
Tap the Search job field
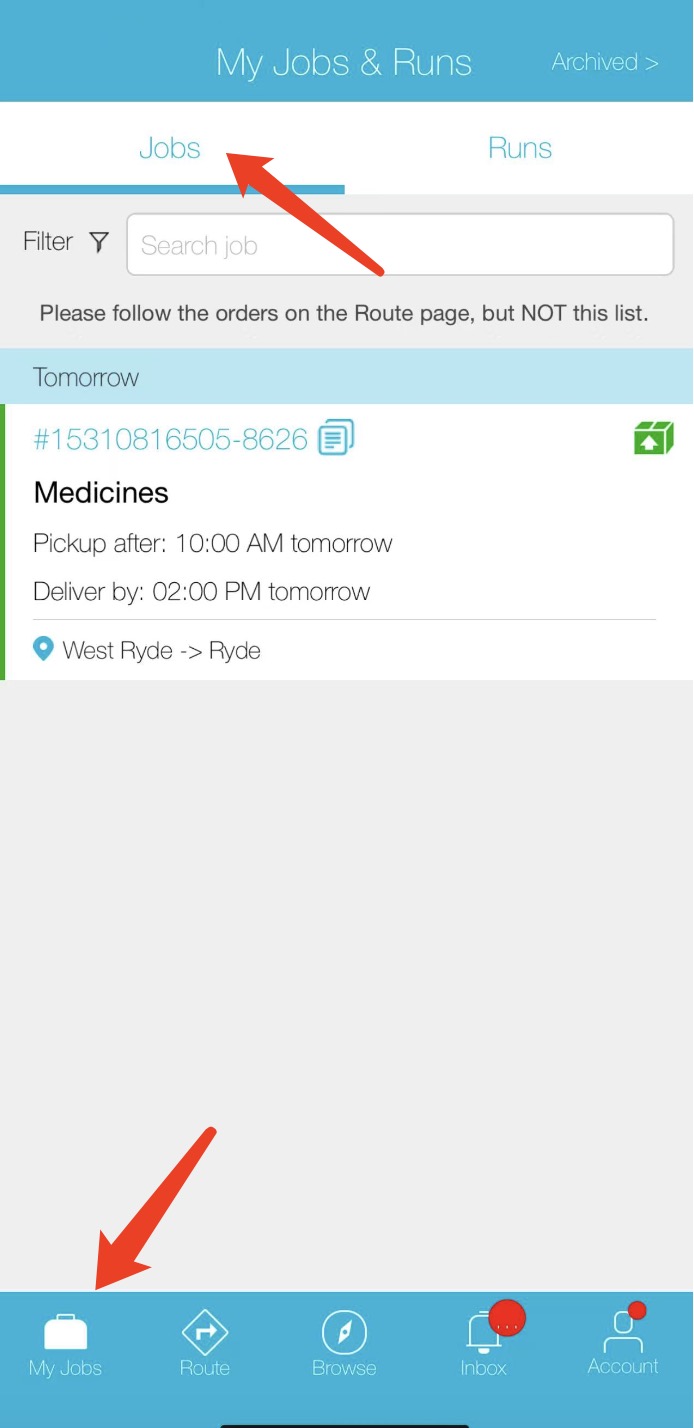(x=400, y=245)
